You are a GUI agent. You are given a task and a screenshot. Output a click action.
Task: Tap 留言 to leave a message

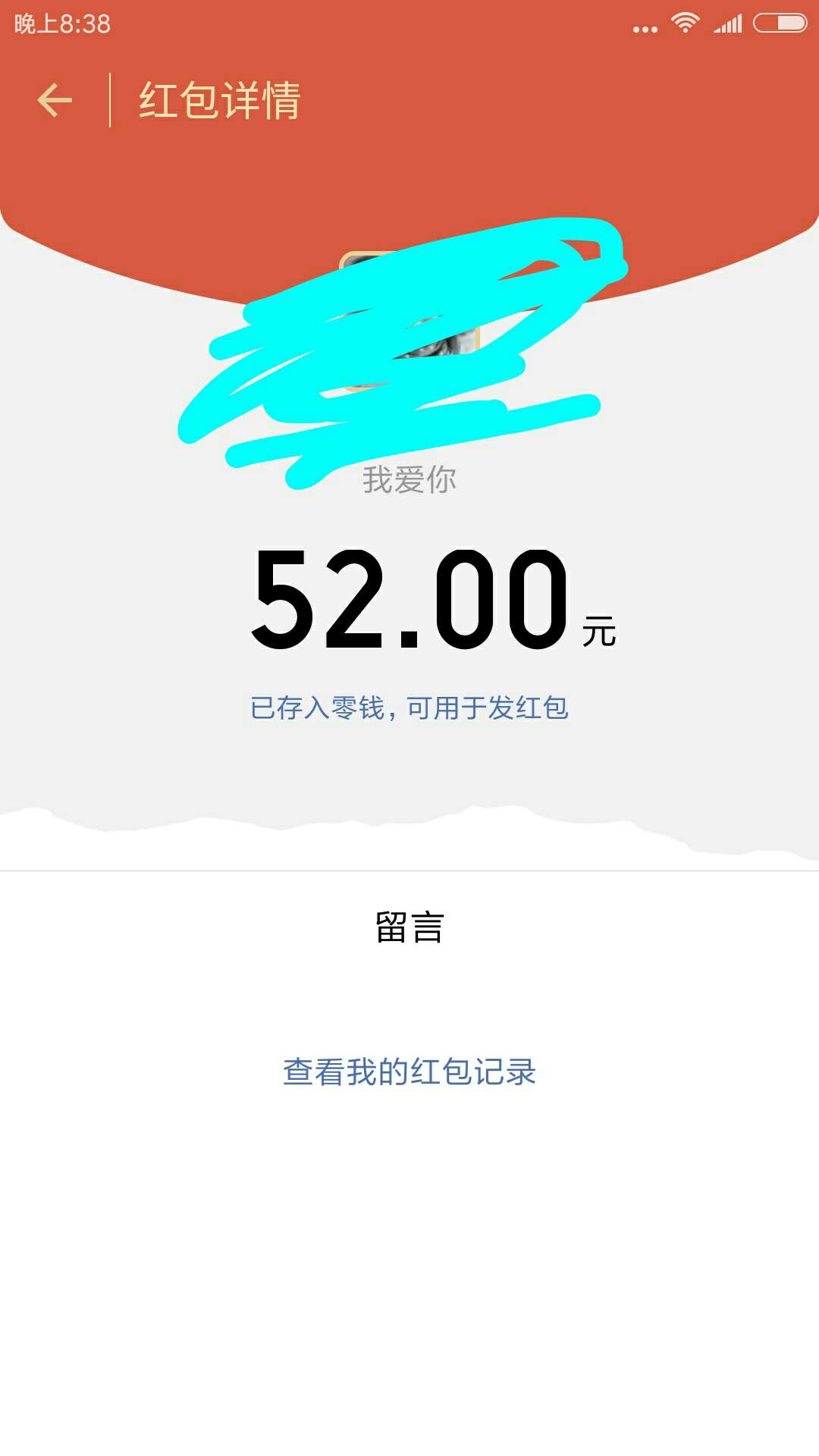[x=409, y=927]
